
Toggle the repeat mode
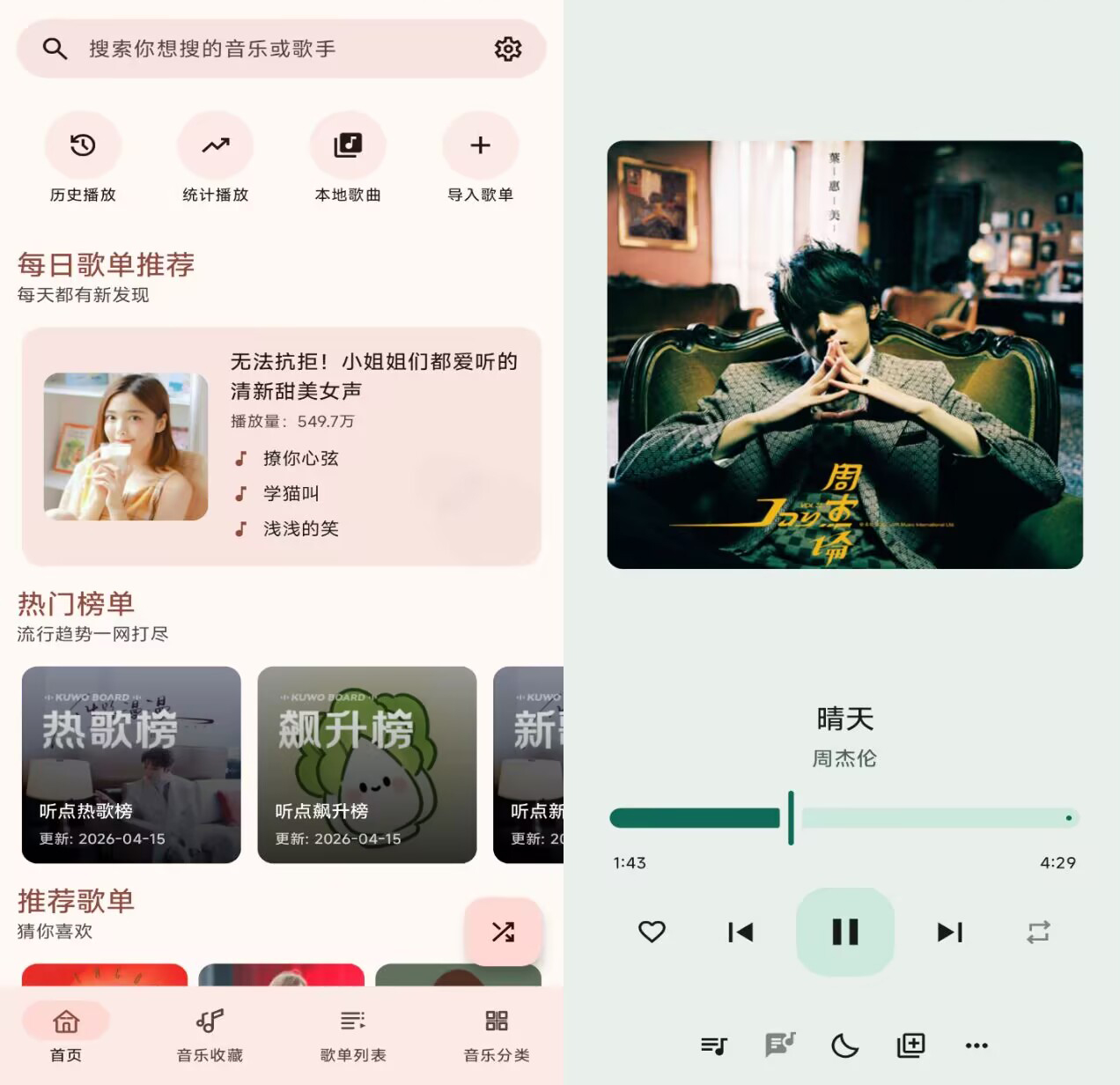[x=1038, y=932]
